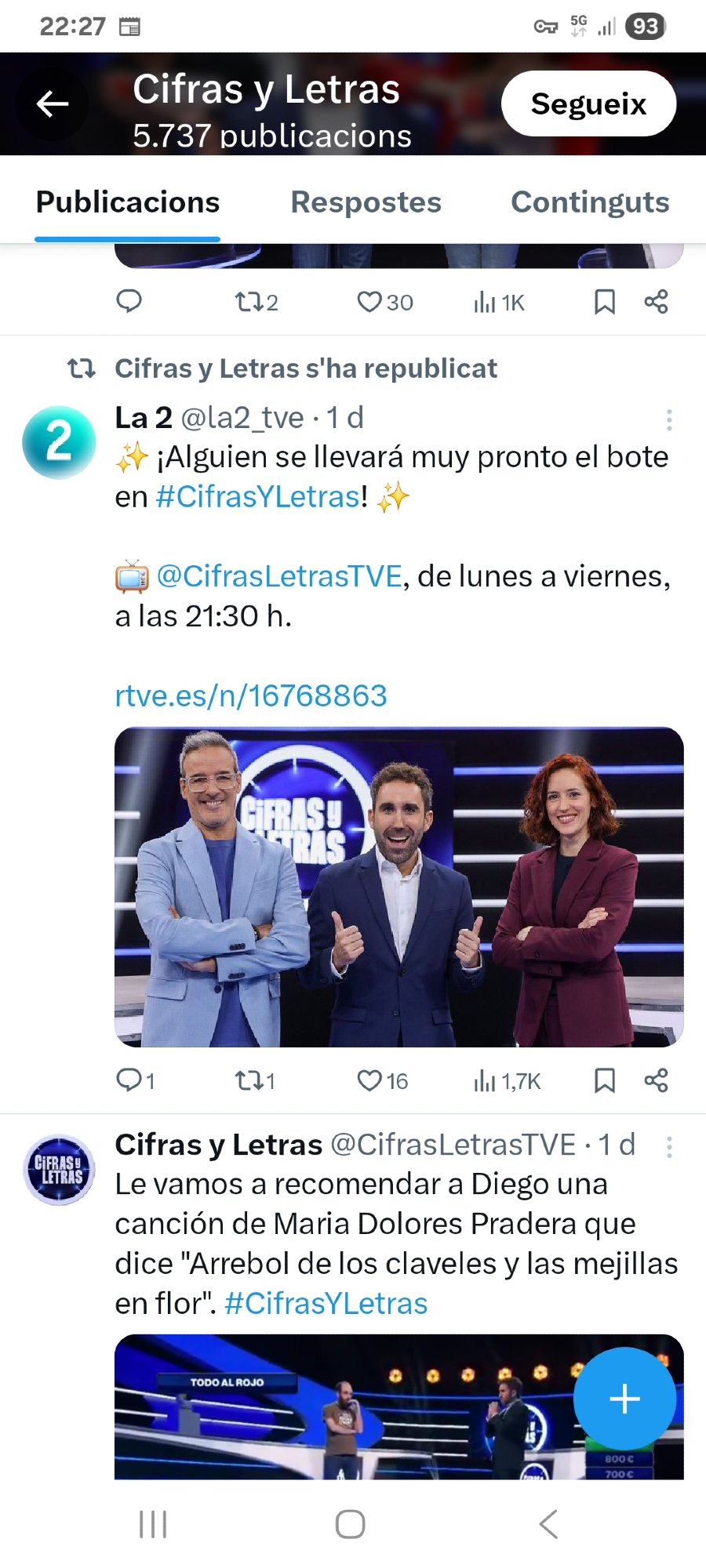Switch to the Continguts tab
This screenshot has width=706, height=1568.
point(590,202)
